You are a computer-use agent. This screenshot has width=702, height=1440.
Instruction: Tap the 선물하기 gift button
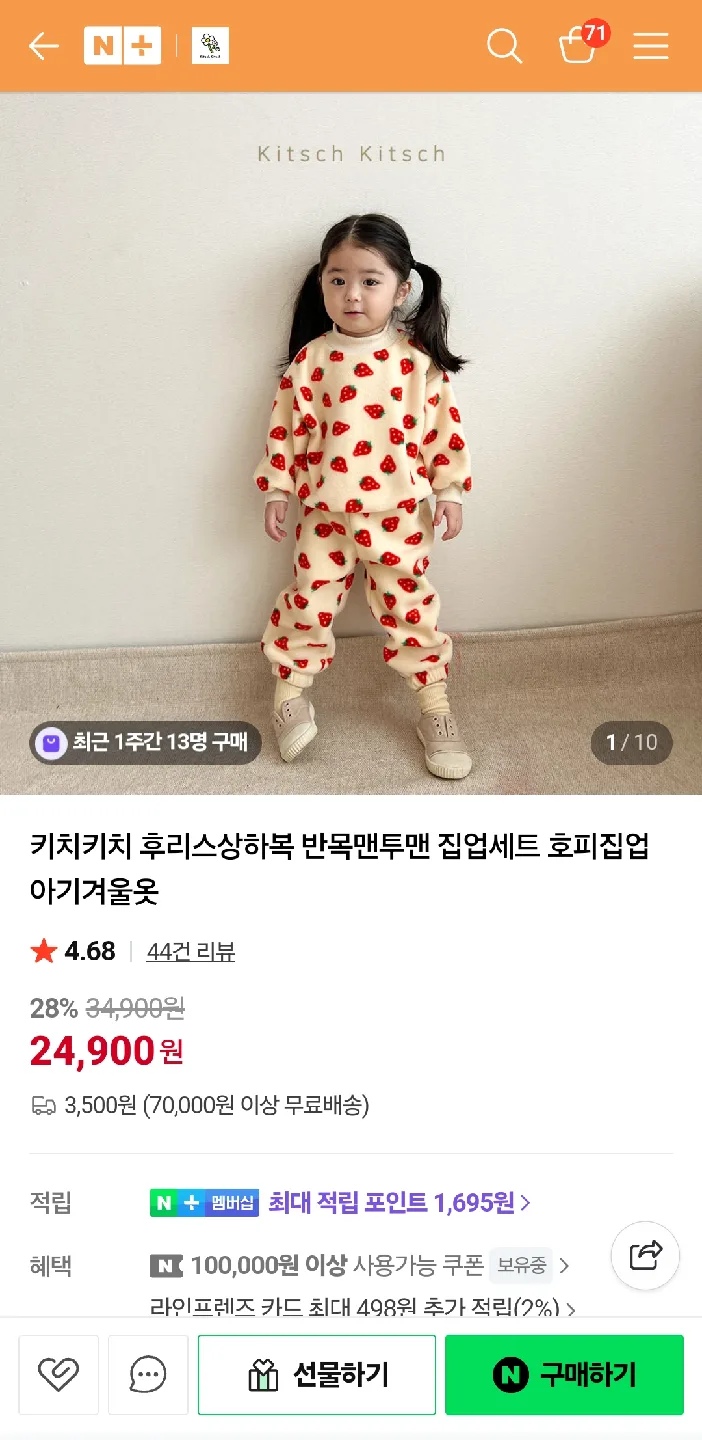(x=317, y=1375)
